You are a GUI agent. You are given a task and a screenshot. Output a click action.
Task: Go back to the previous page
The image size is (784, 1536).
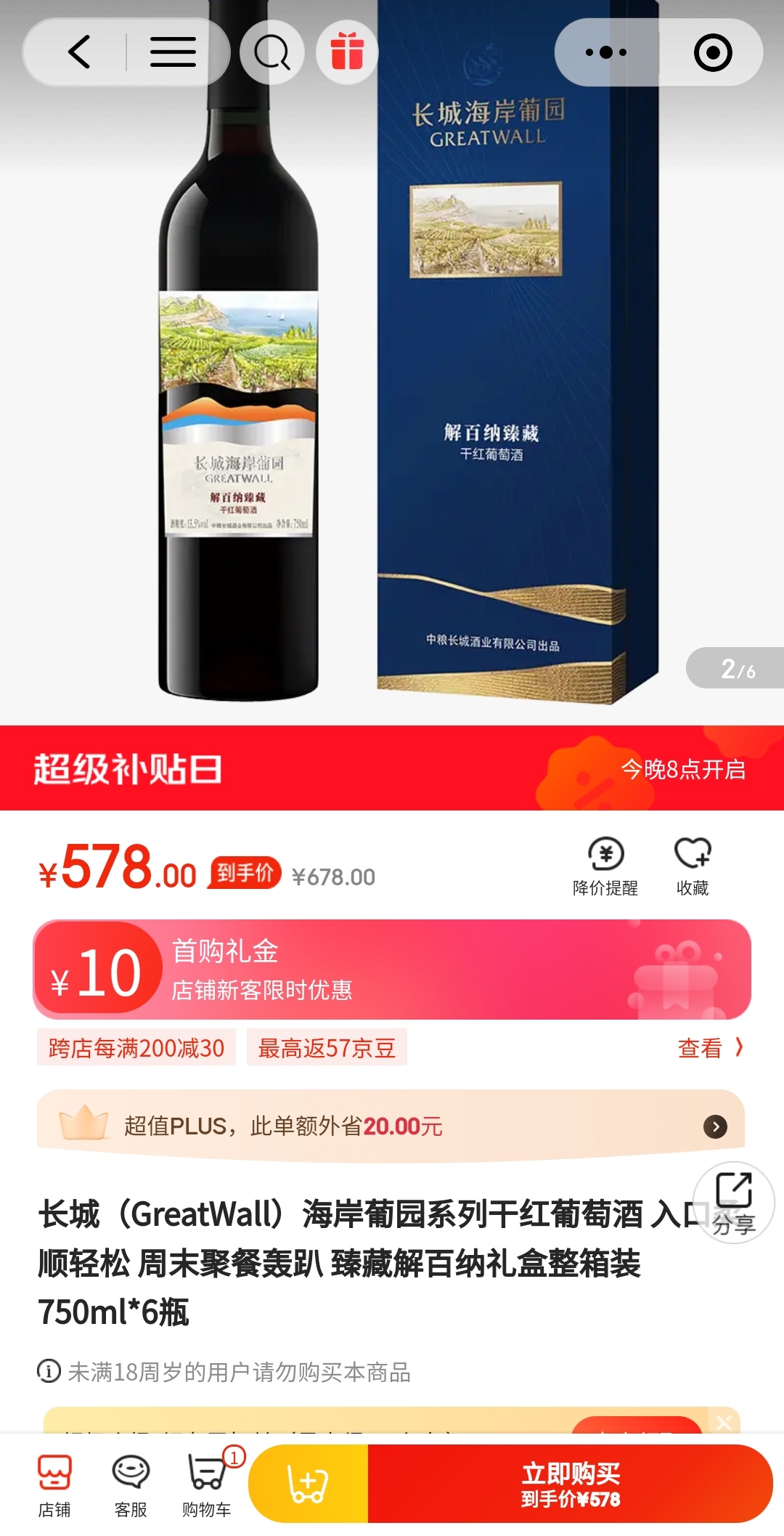[78, 52]
